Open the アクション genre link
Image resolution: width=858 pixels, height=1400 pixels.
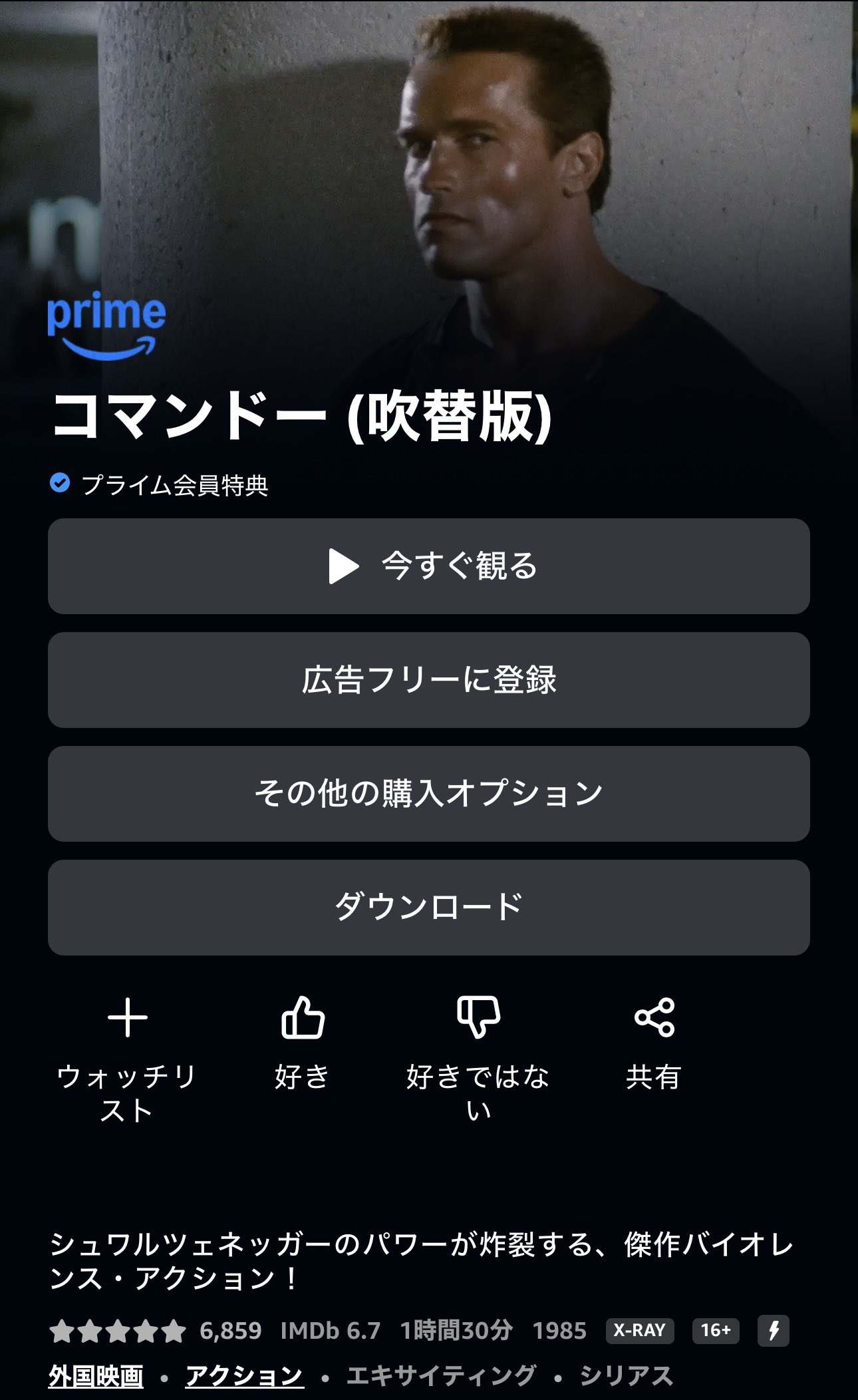click(244, 1375)
